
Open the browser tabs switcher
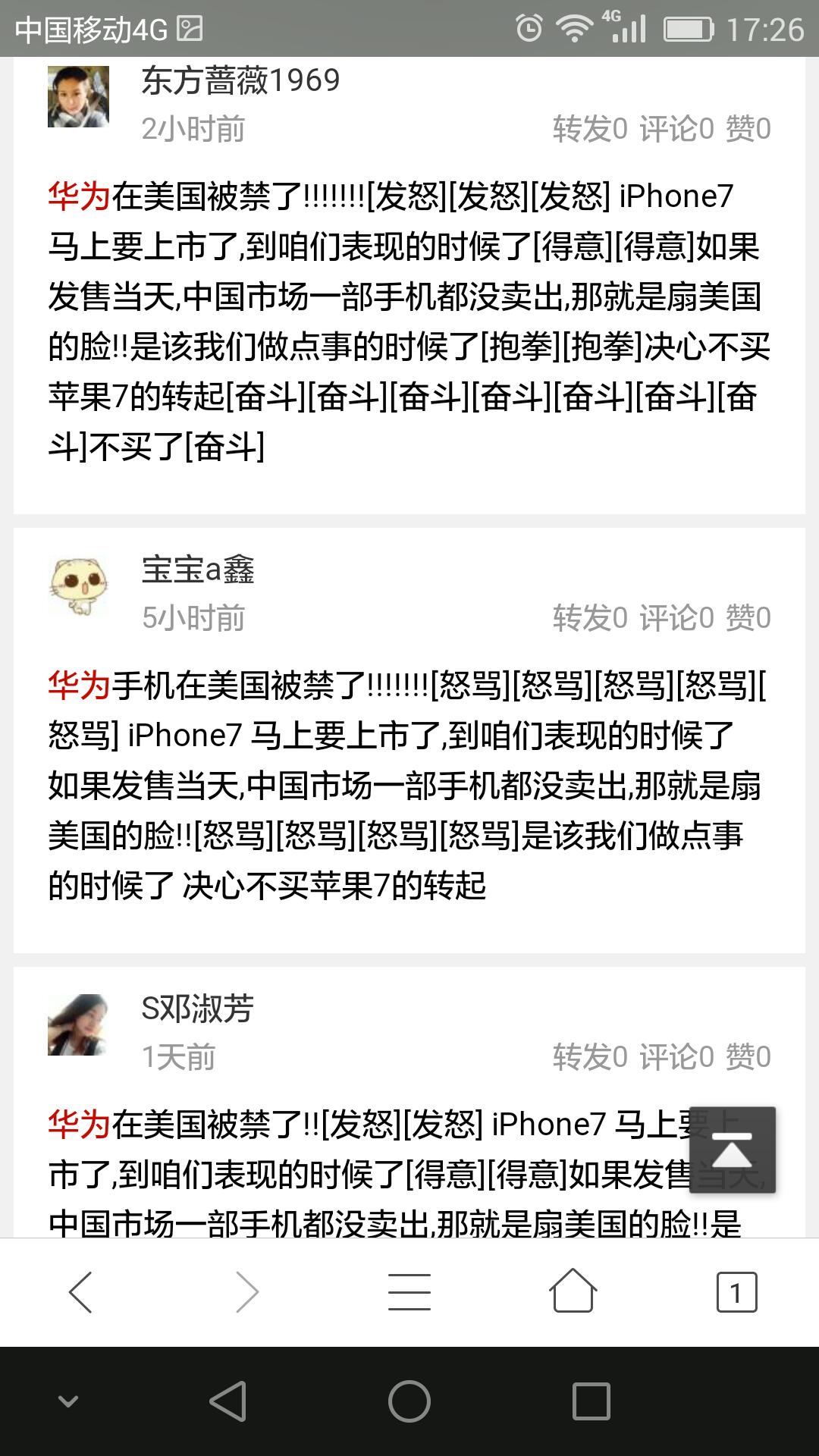point(736,1291)
